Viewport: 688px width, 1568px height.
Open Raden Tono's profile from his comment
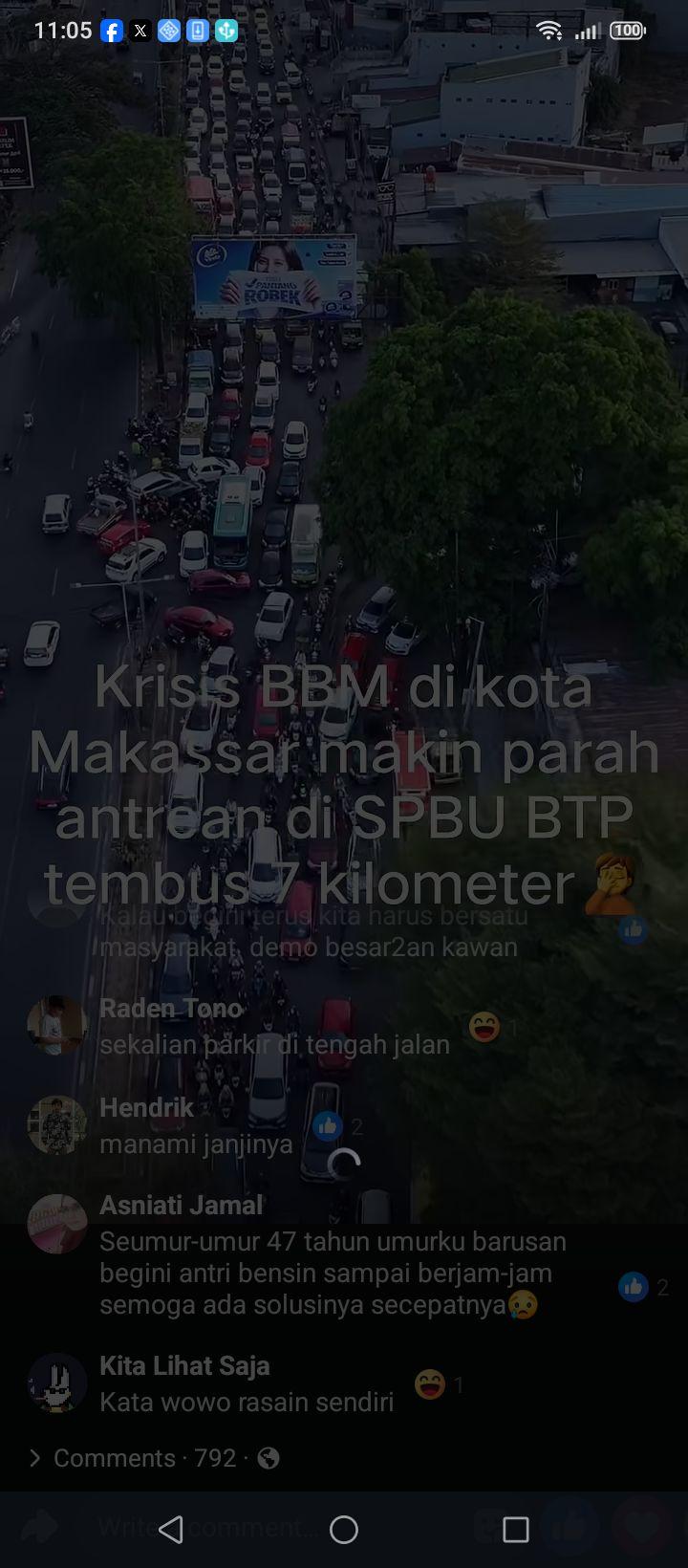(x=171, y=1008)
